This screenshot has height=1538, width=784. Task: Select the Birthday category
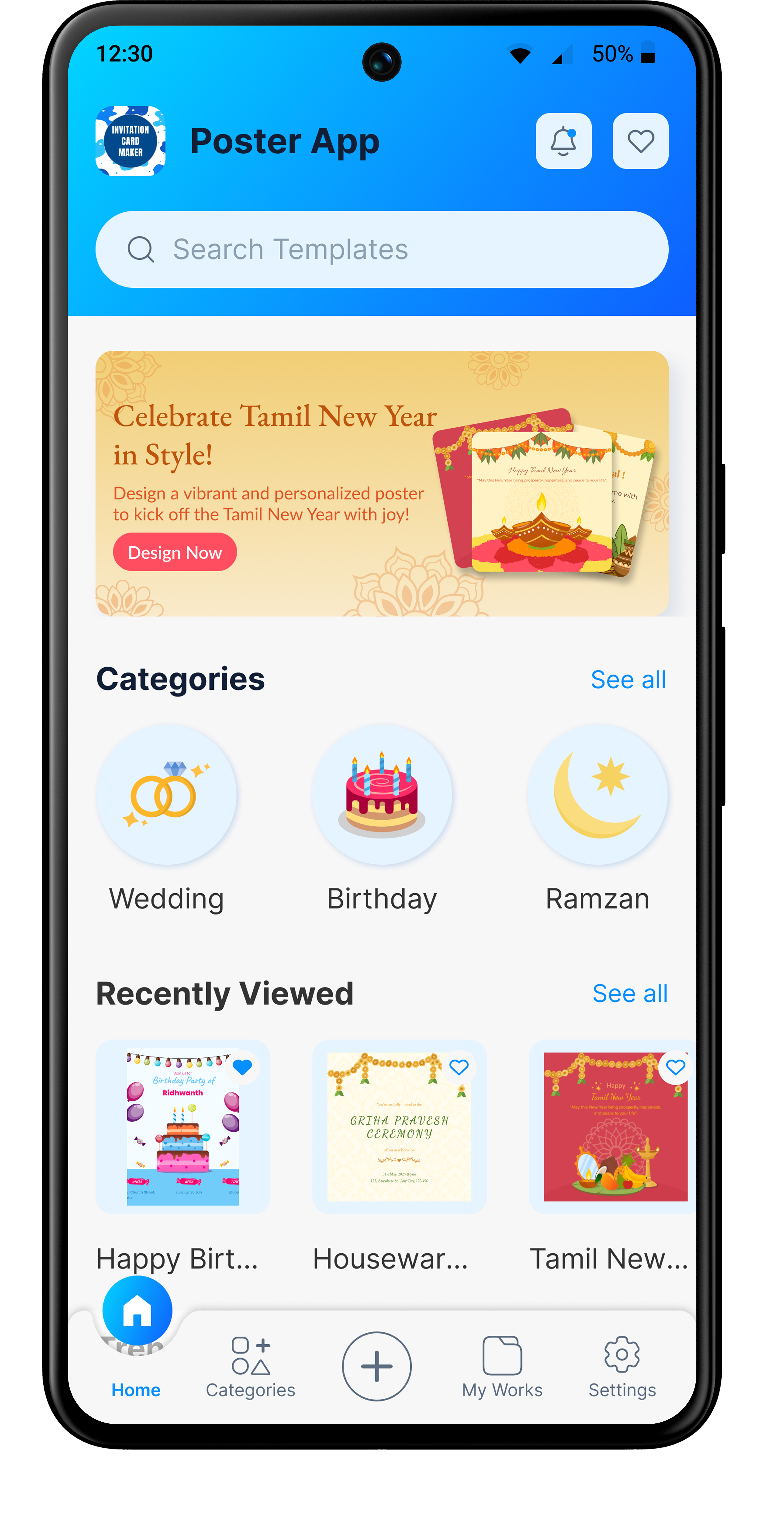pos(382,795)
